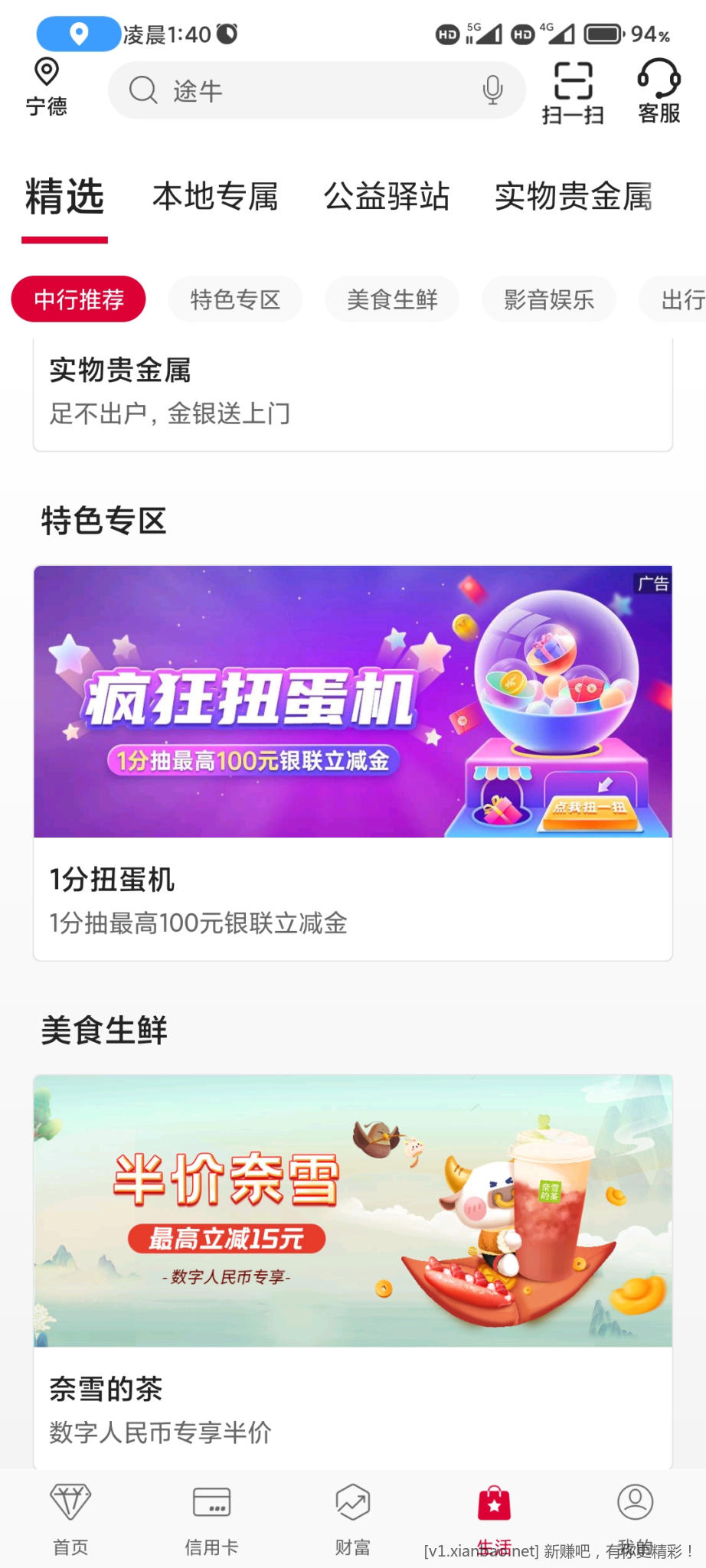Viewport: 706px width, 1568px height.
Task: Start voice search with the microphone icon
Action: [x=492, y=90]
